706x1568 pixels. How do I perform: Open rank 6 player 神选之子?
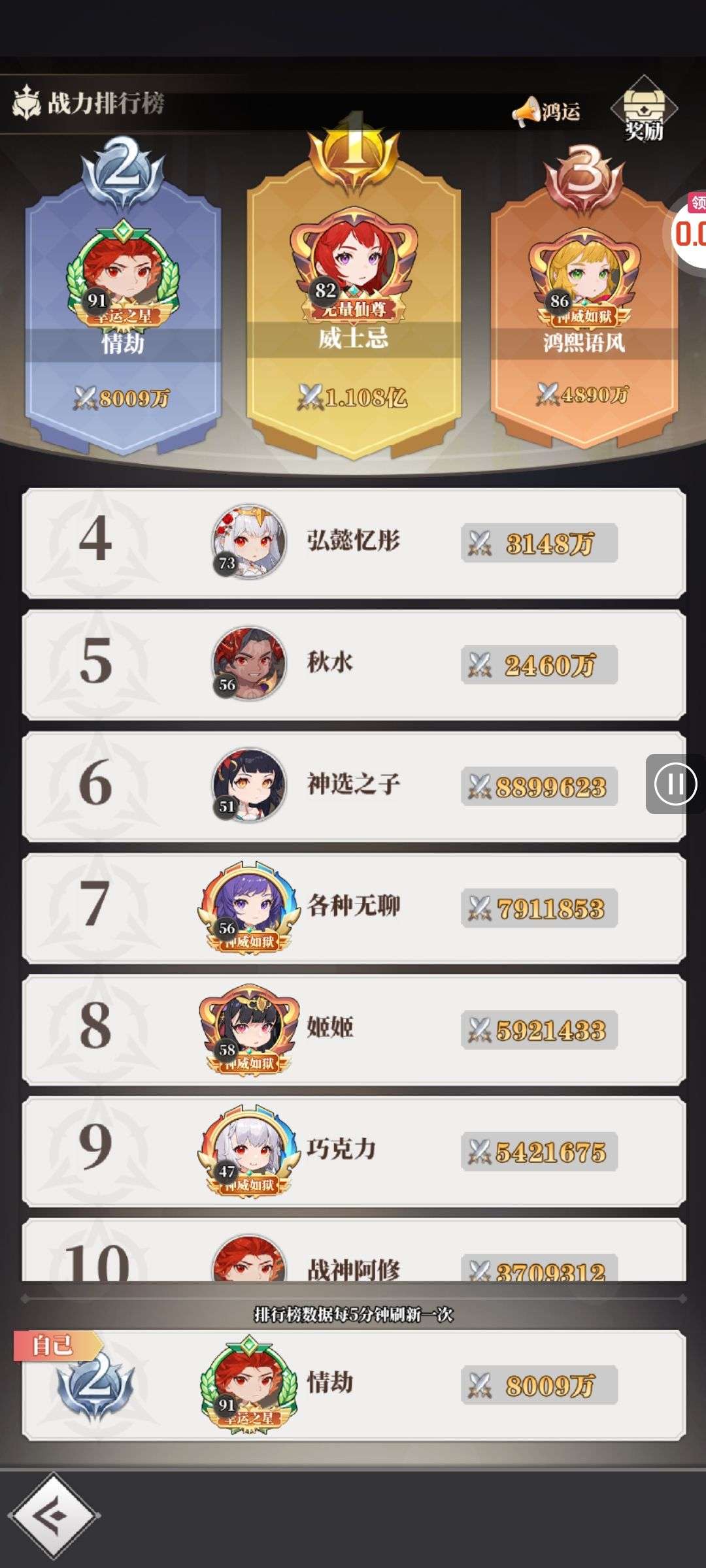[353, 785]
